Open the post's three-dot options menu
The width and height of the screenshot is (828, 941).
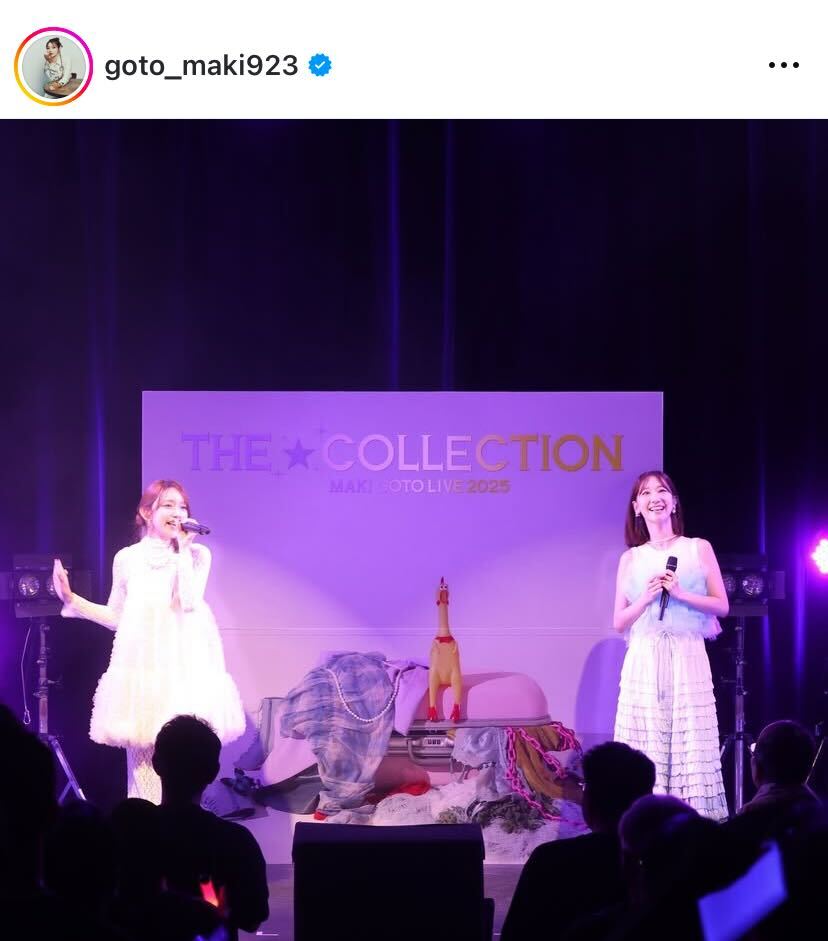[x=783, y=66]
